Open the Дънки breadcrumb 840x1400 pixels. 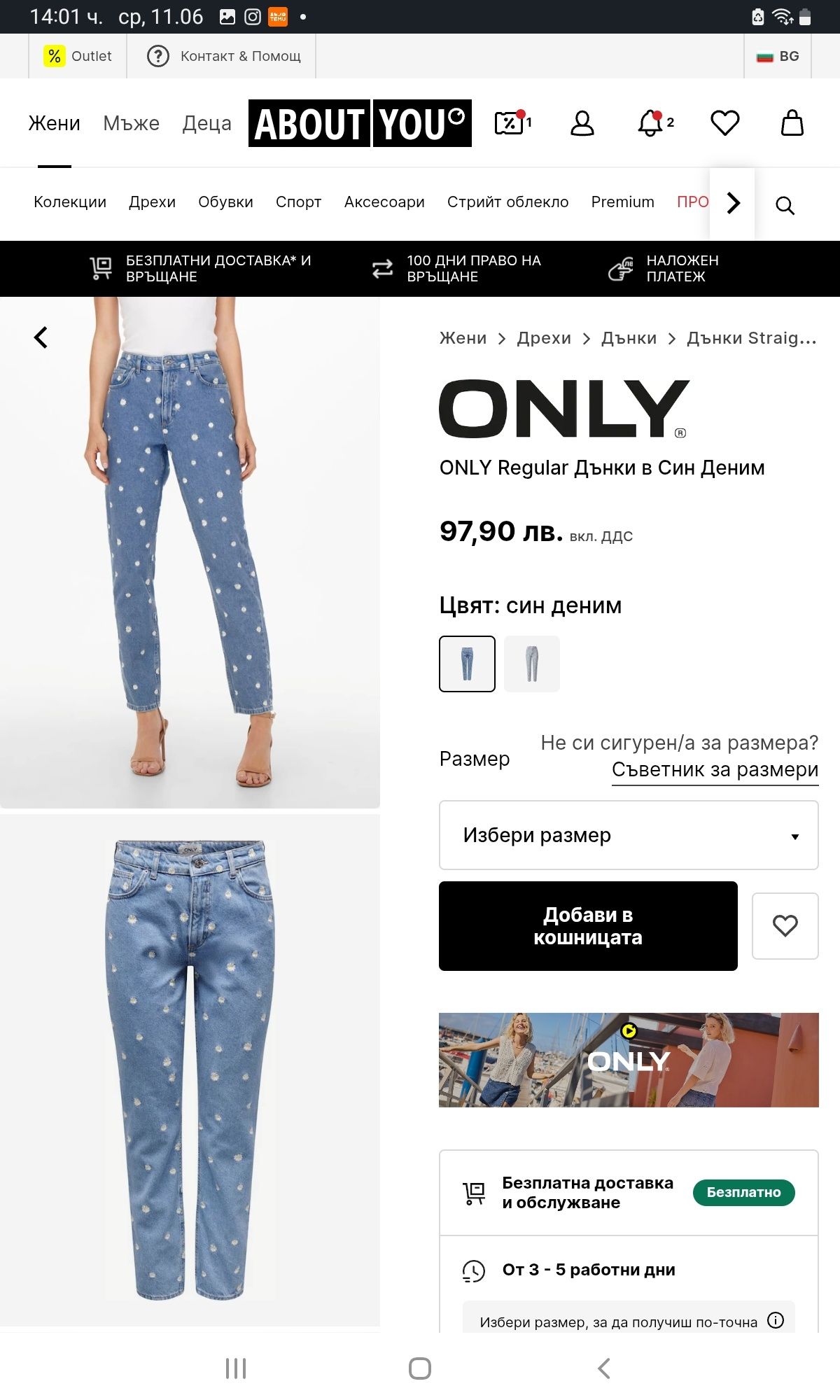[629, 338]
